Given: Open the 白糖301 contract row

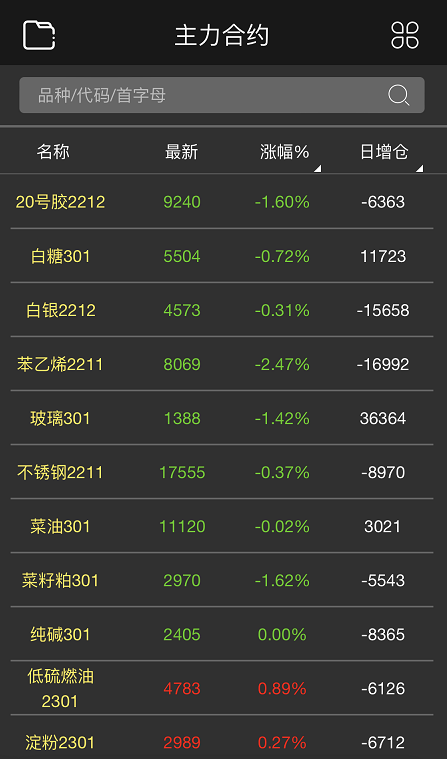Looking at the screenshot, I should click(222, 256).
